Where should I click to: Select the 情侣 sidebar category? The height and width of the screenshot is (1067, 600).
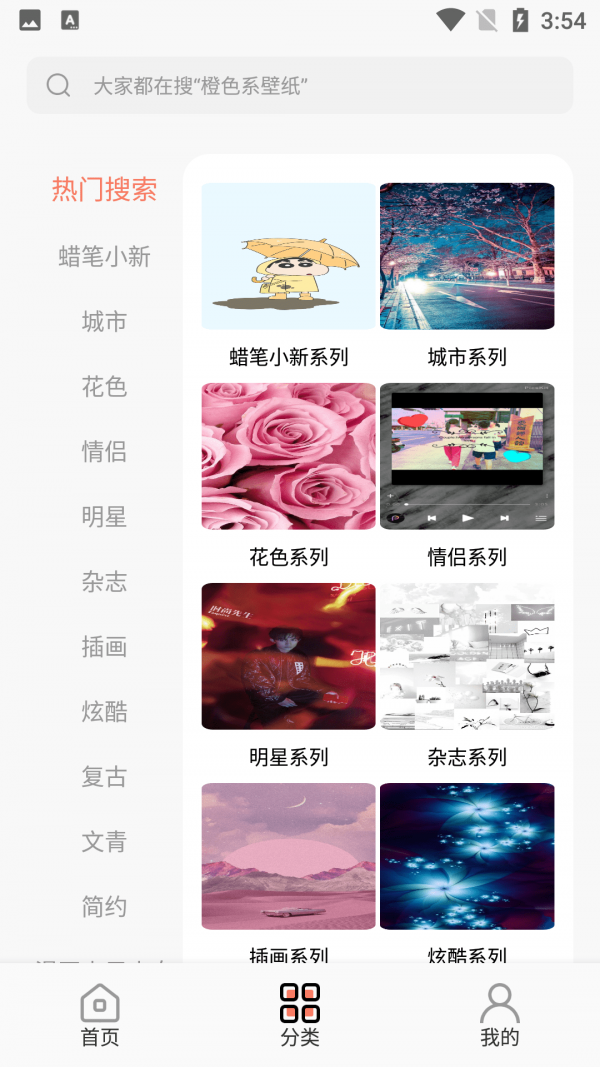pyautogui.click(x=104, y=452)
